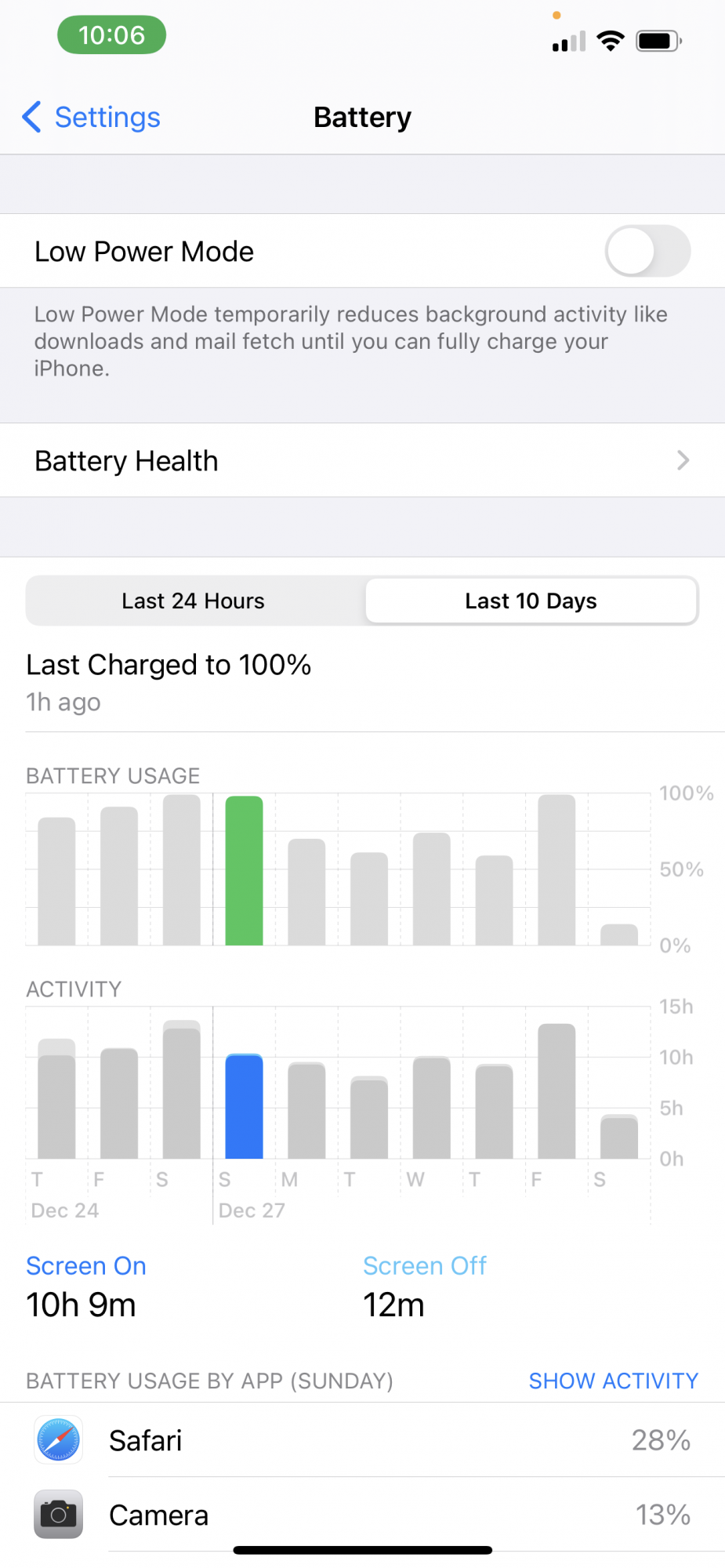Select Monday's battery usage bar
725x1568 pixels.
click(306, 892)
